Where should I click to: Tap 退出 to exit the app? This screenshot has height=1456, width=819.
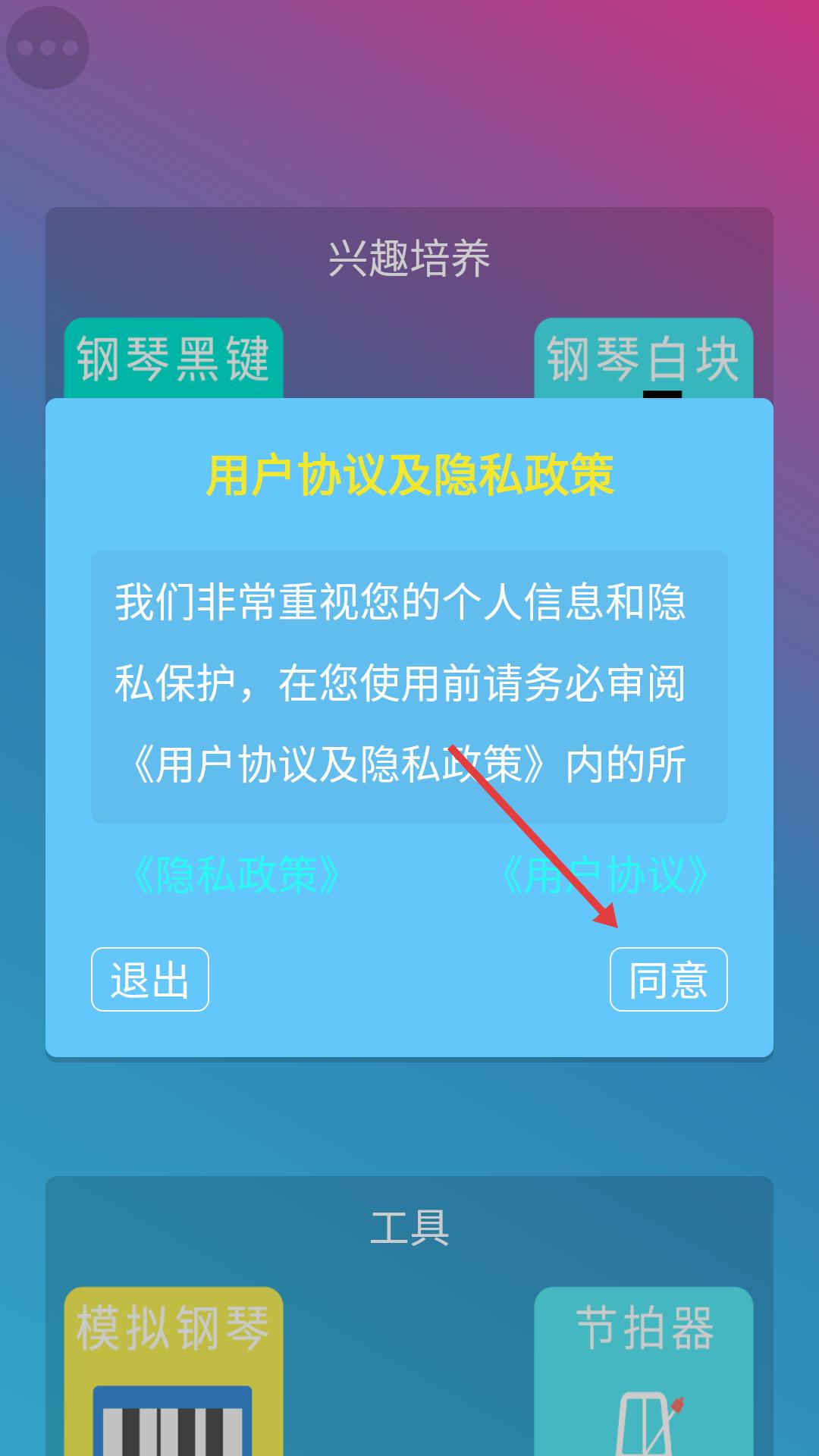(150, 979)
